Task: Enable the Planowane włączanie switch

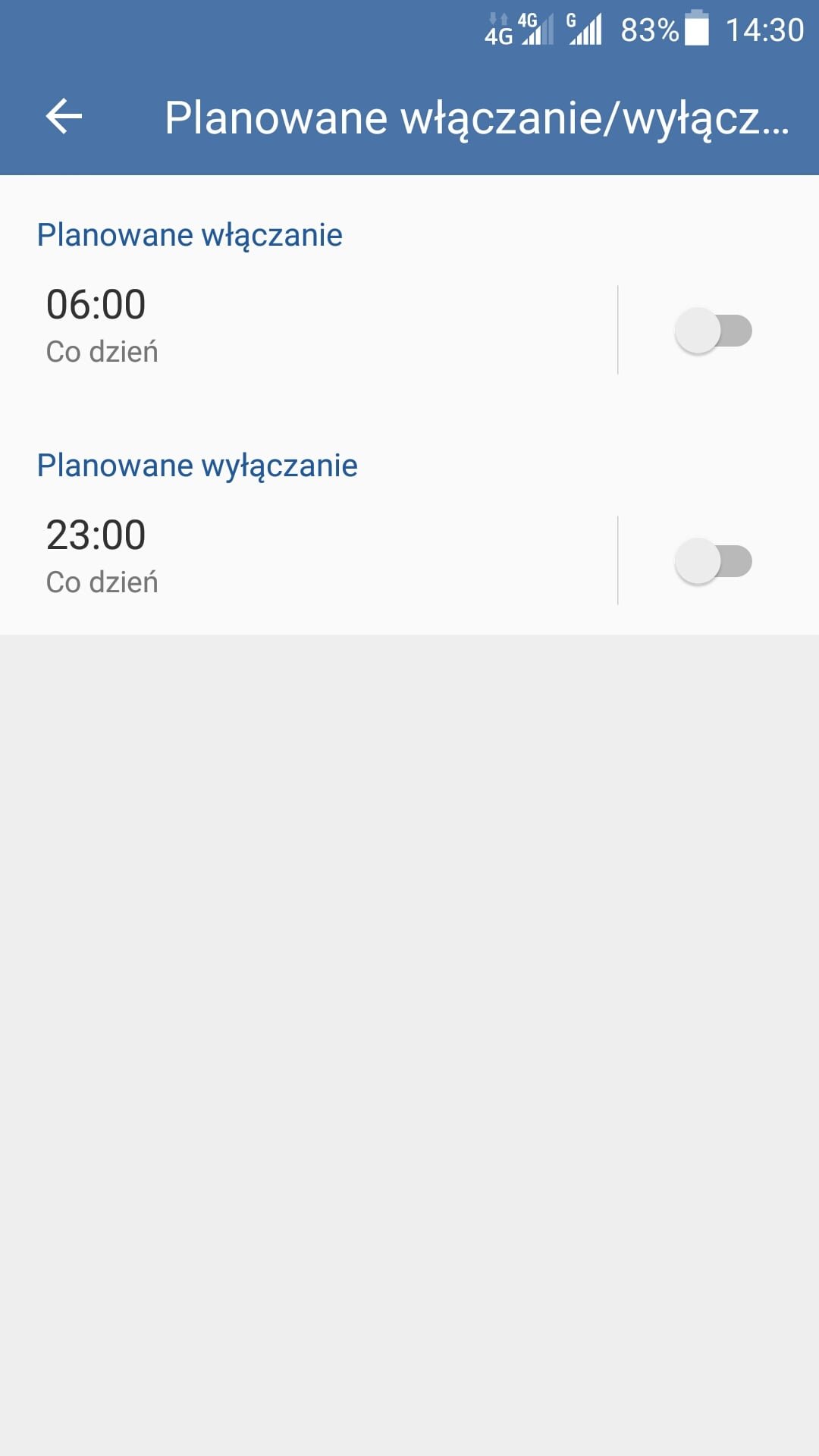Action: pos(713,331)
